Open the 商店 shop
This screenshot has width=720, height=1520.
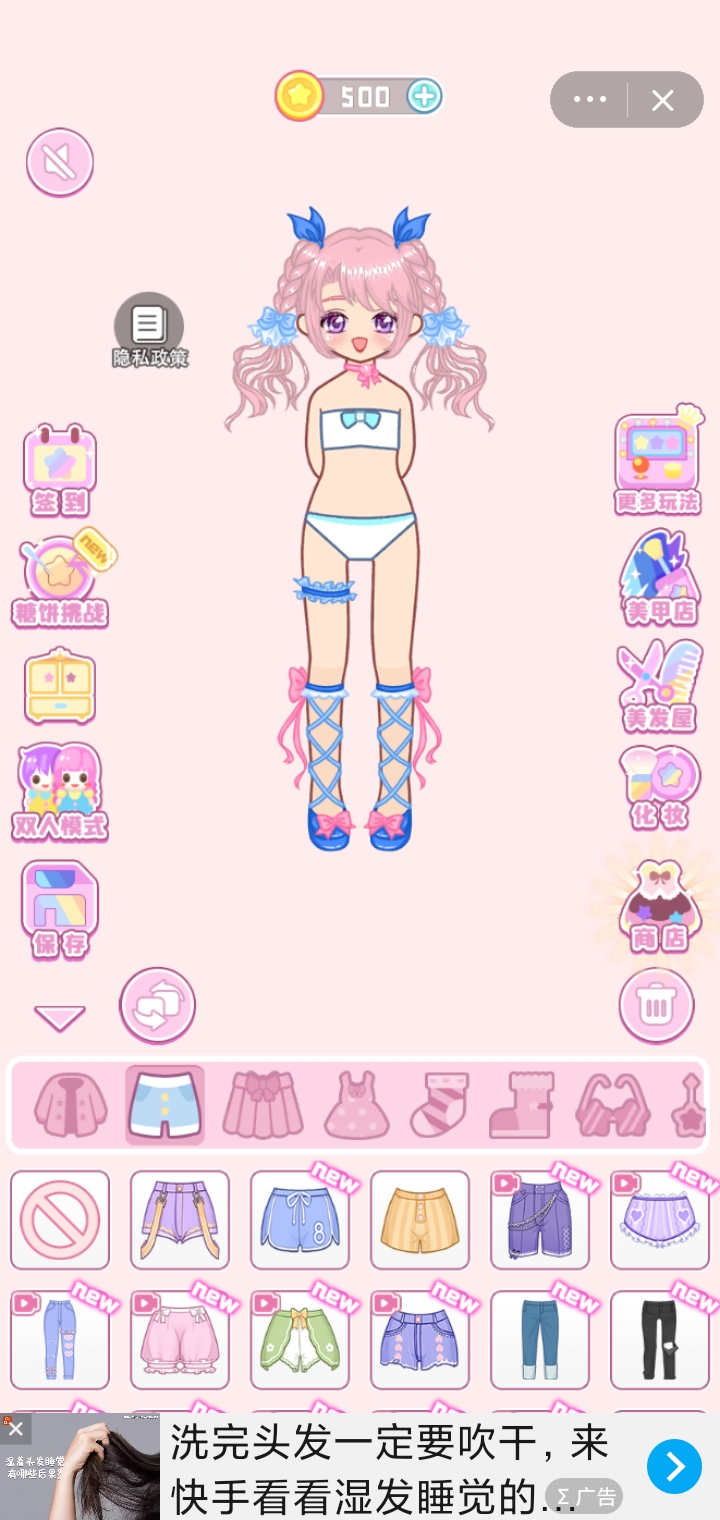(658, 905)
